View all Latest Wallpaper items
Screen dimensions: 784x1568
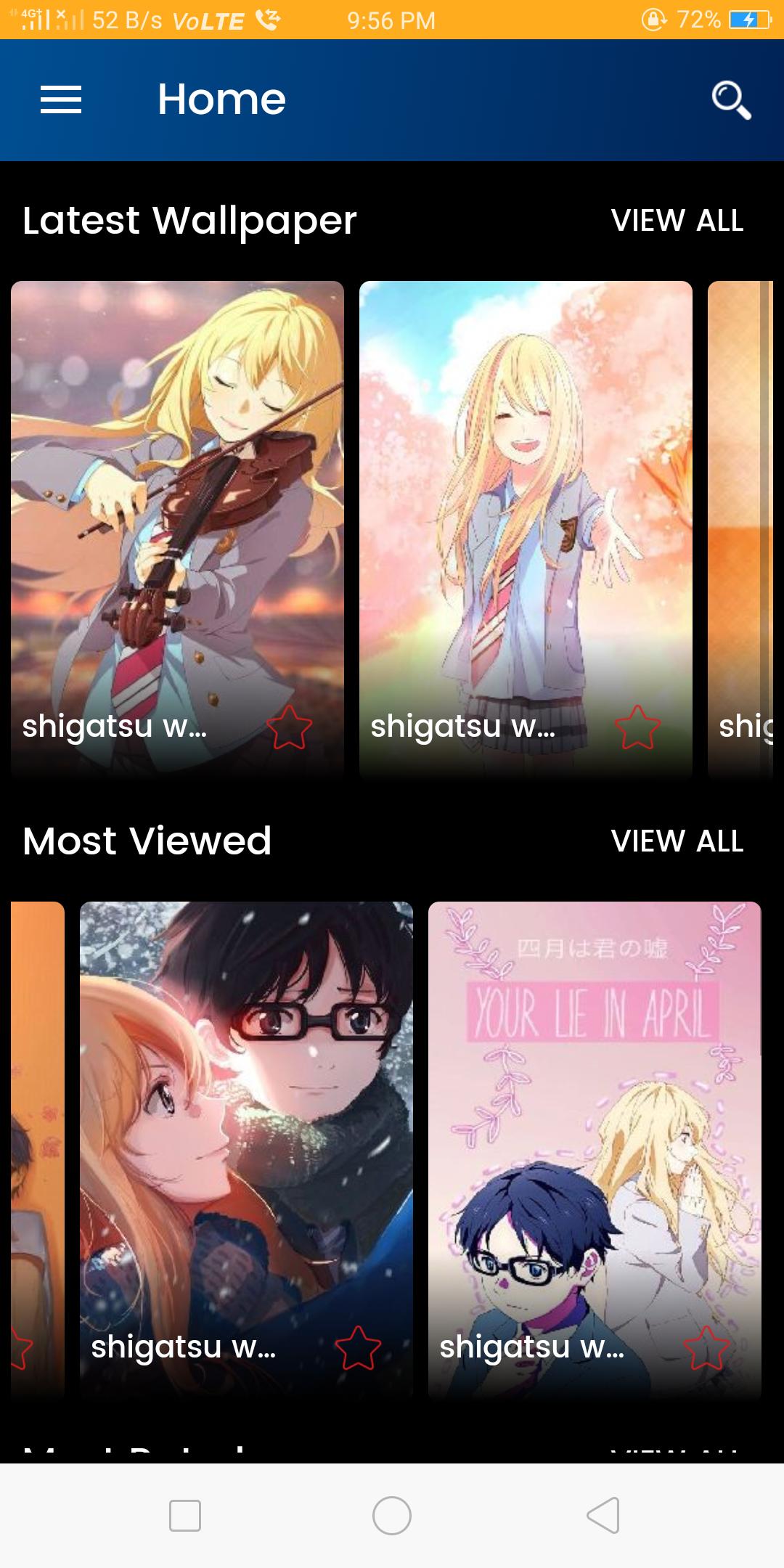[677, 221]
